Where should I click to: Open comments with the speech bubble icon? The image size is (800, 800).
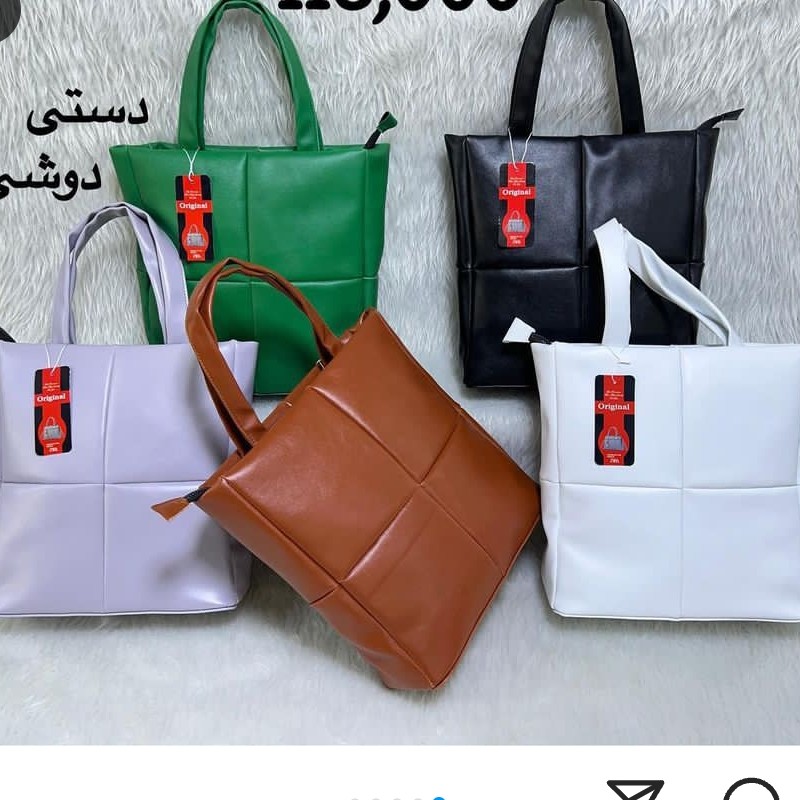click(750, 790)
